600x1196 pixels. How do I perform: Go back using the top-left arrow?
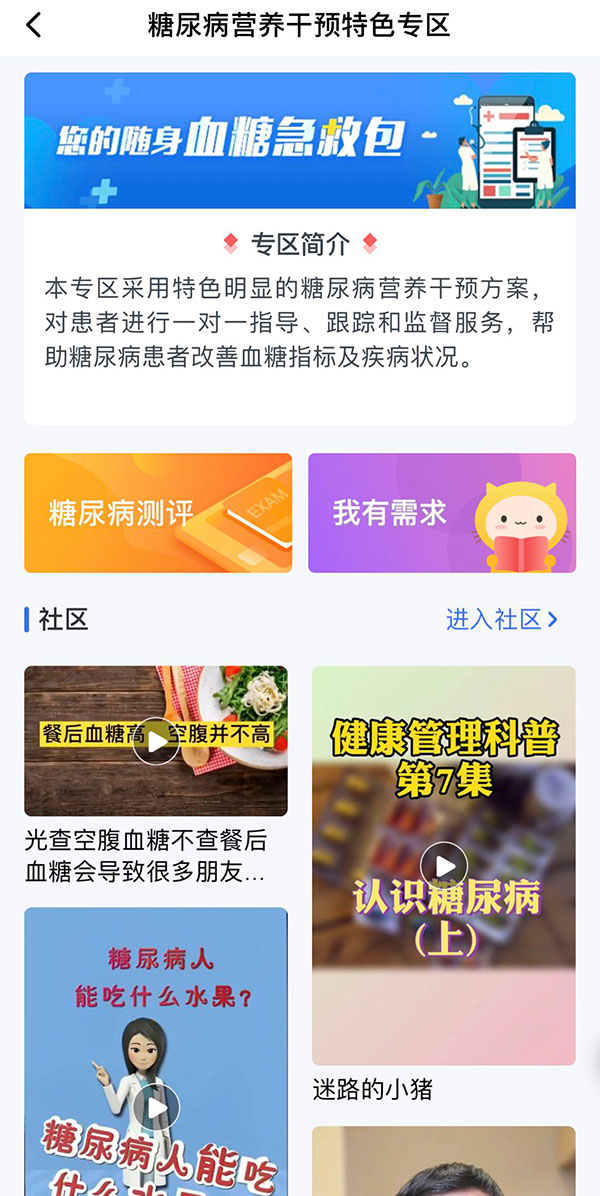point(34,25)
